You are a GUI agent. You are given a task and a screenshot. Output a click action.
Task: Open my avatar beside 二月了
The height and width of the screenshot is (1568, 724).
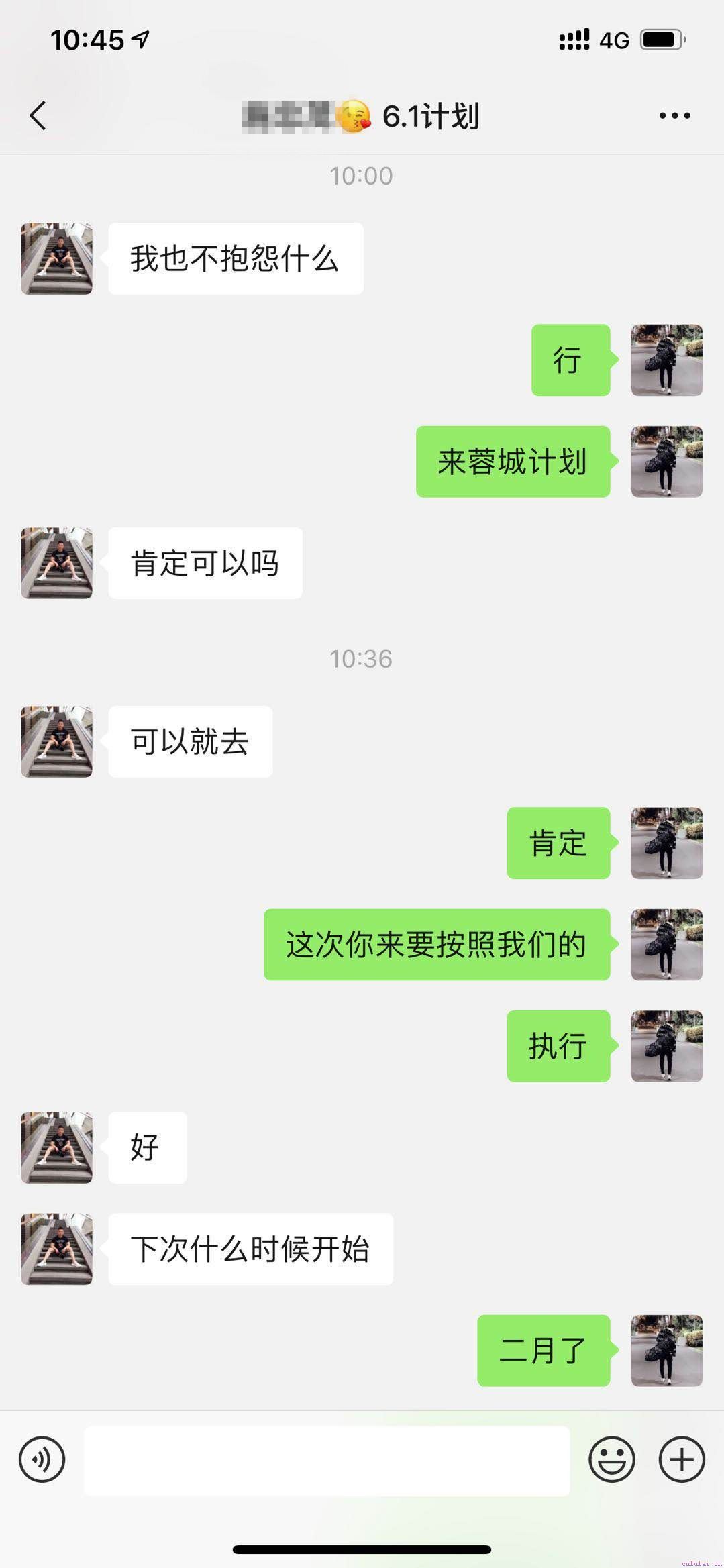click(x=666, y=1350)
